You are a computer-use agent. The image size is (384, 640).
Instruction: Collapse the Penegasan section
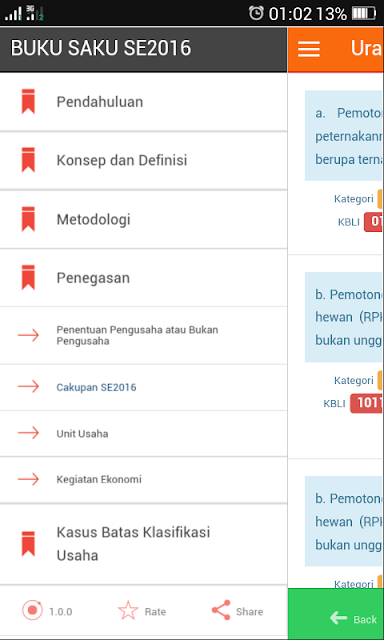143,278
